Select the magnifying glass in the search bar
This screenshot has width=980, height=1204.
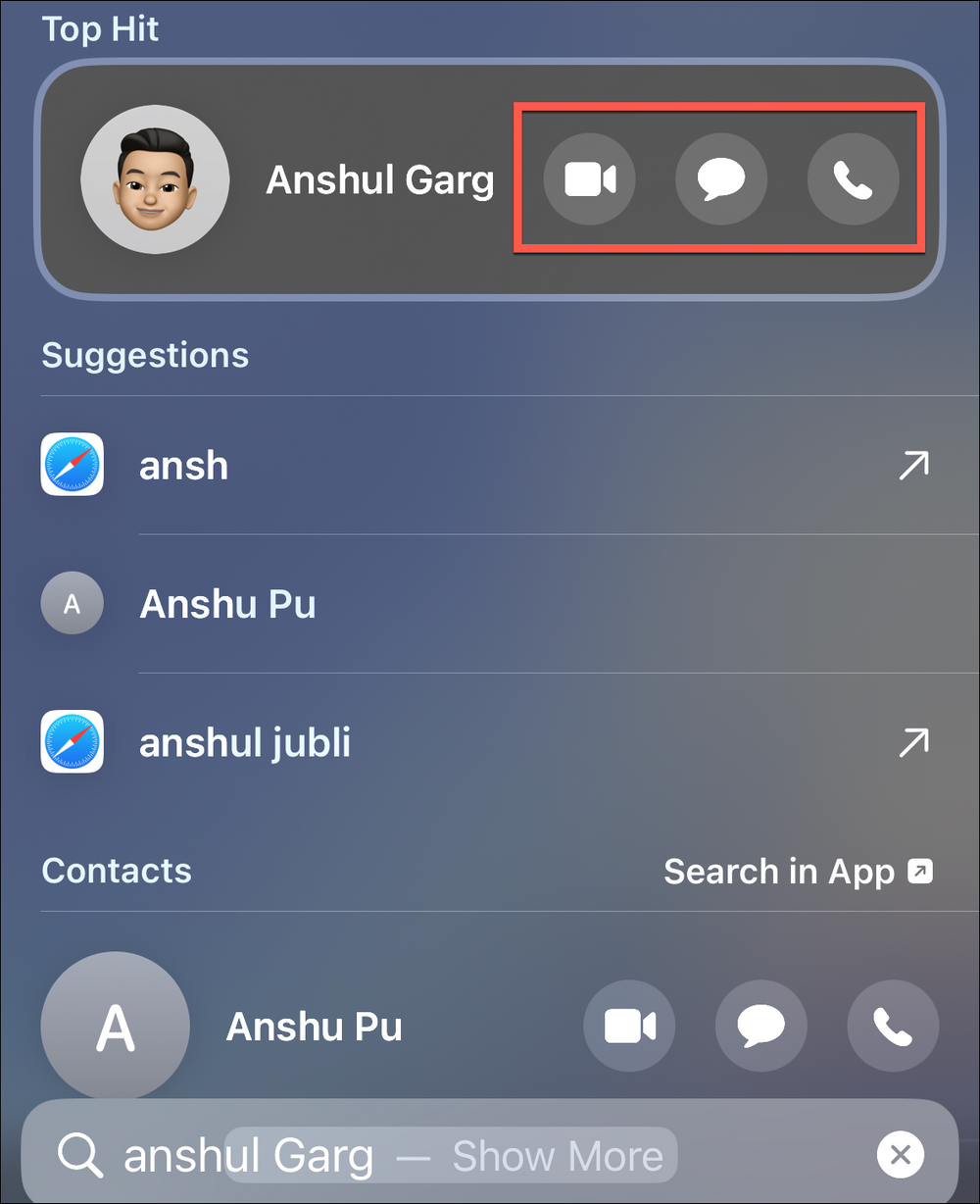tap(79, 1154)
